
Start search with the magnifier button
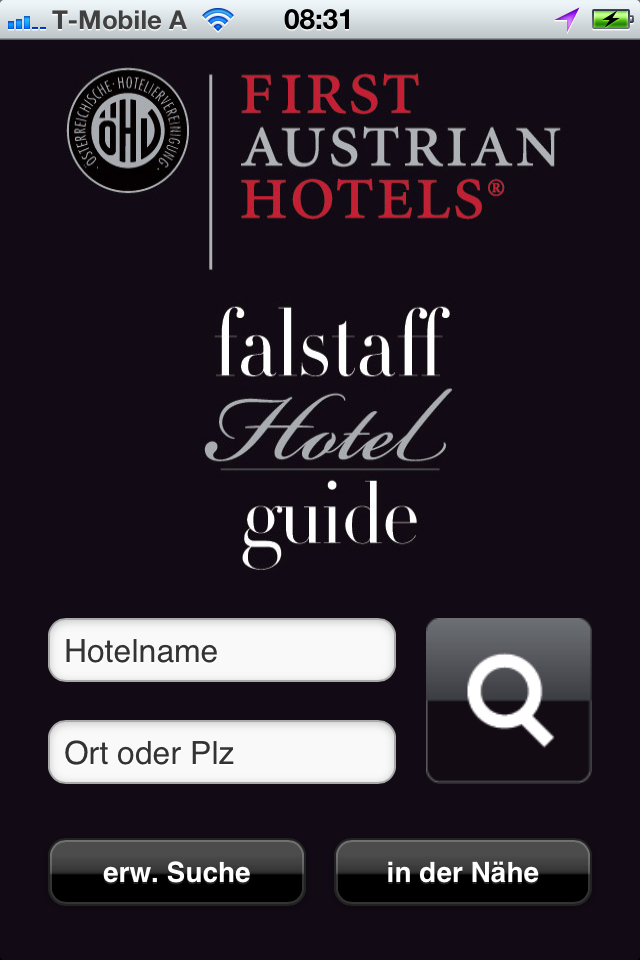509,700
